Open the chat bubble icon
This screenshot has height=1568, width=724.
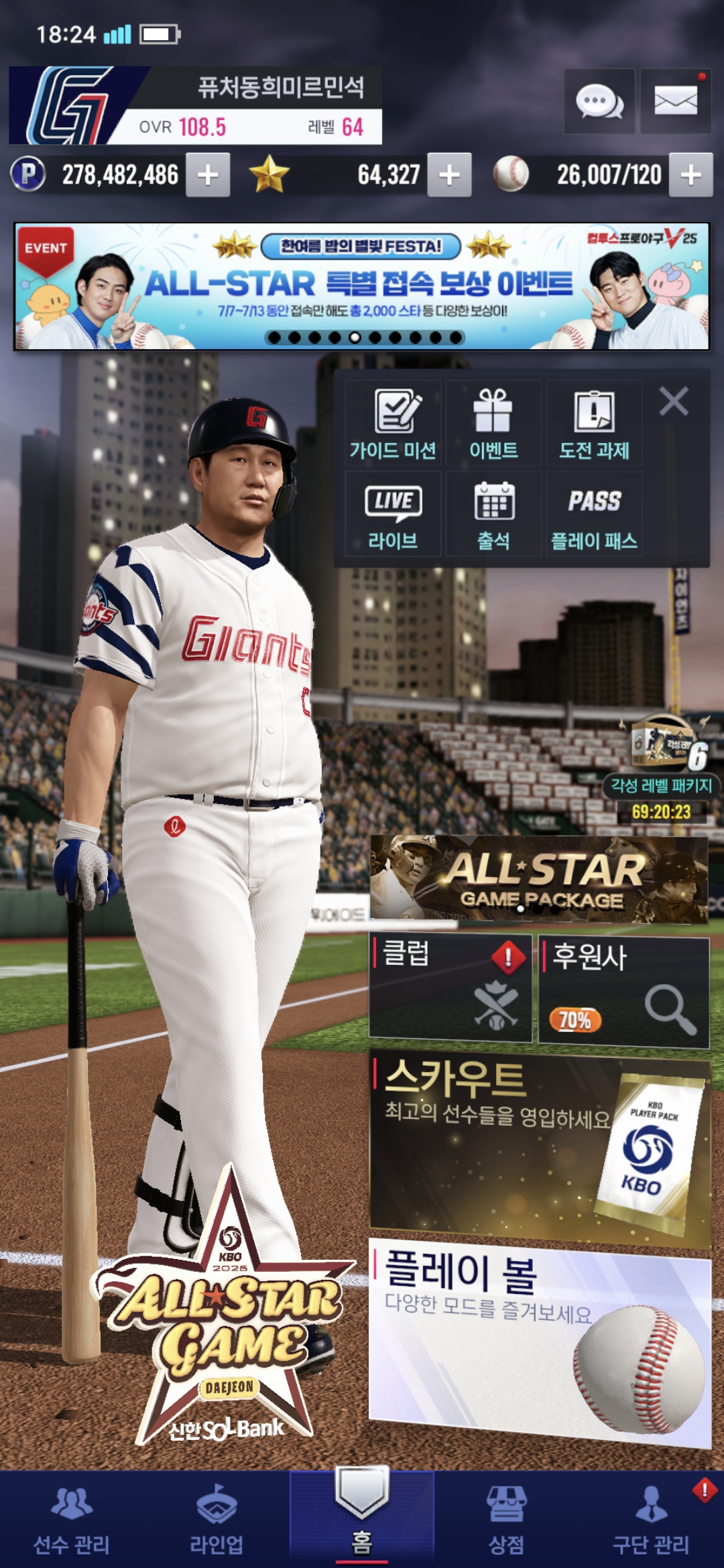click(599, 103)
